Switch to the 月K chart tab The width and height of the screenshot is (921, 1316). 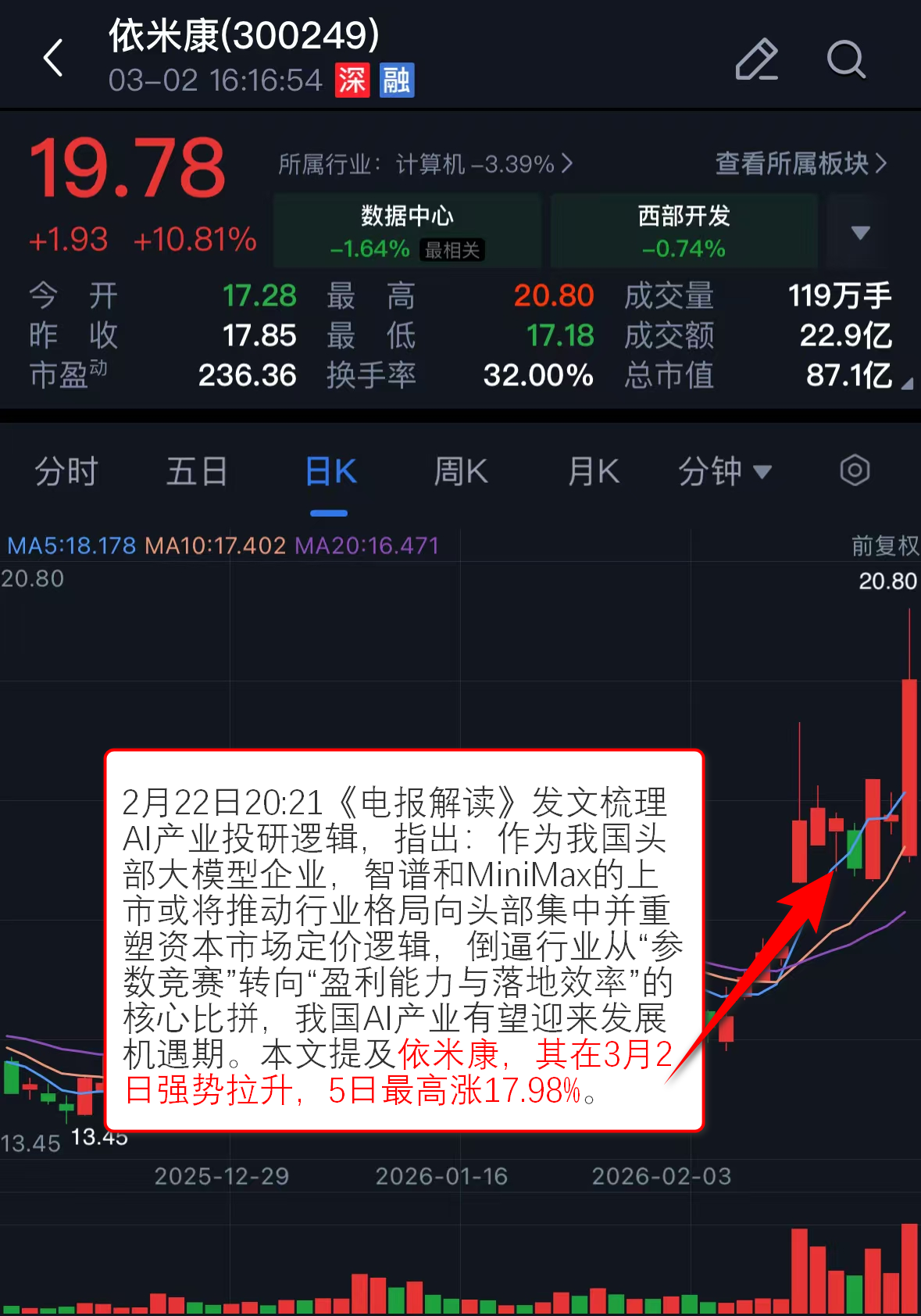pyautogui.click(x=593, y=471)
